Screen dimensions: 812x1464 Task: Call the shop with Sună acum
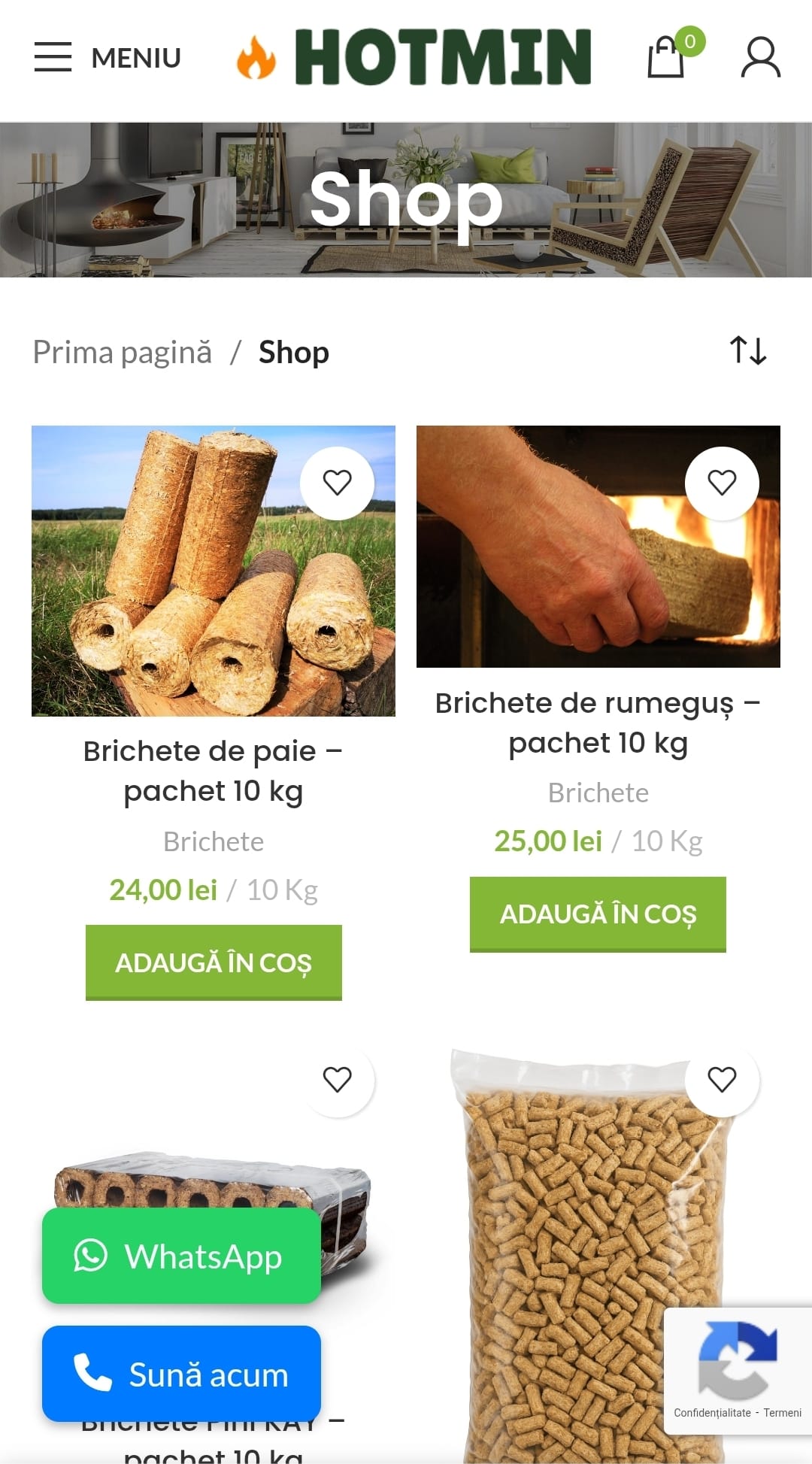(x=181, y=1374)
